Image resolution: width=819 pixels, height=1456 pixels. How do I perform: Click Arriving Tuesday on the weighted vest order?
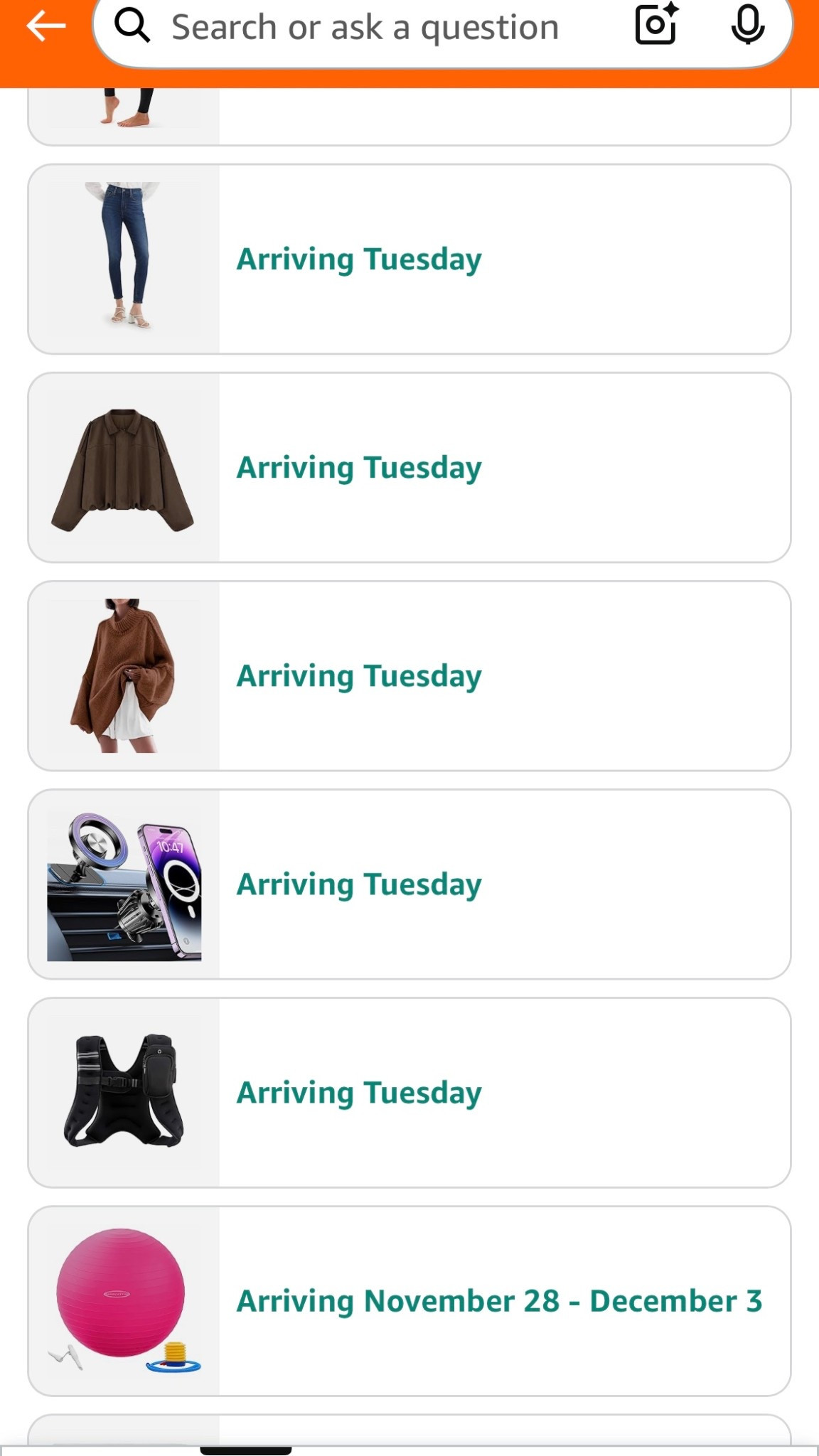coord(358,1092)
